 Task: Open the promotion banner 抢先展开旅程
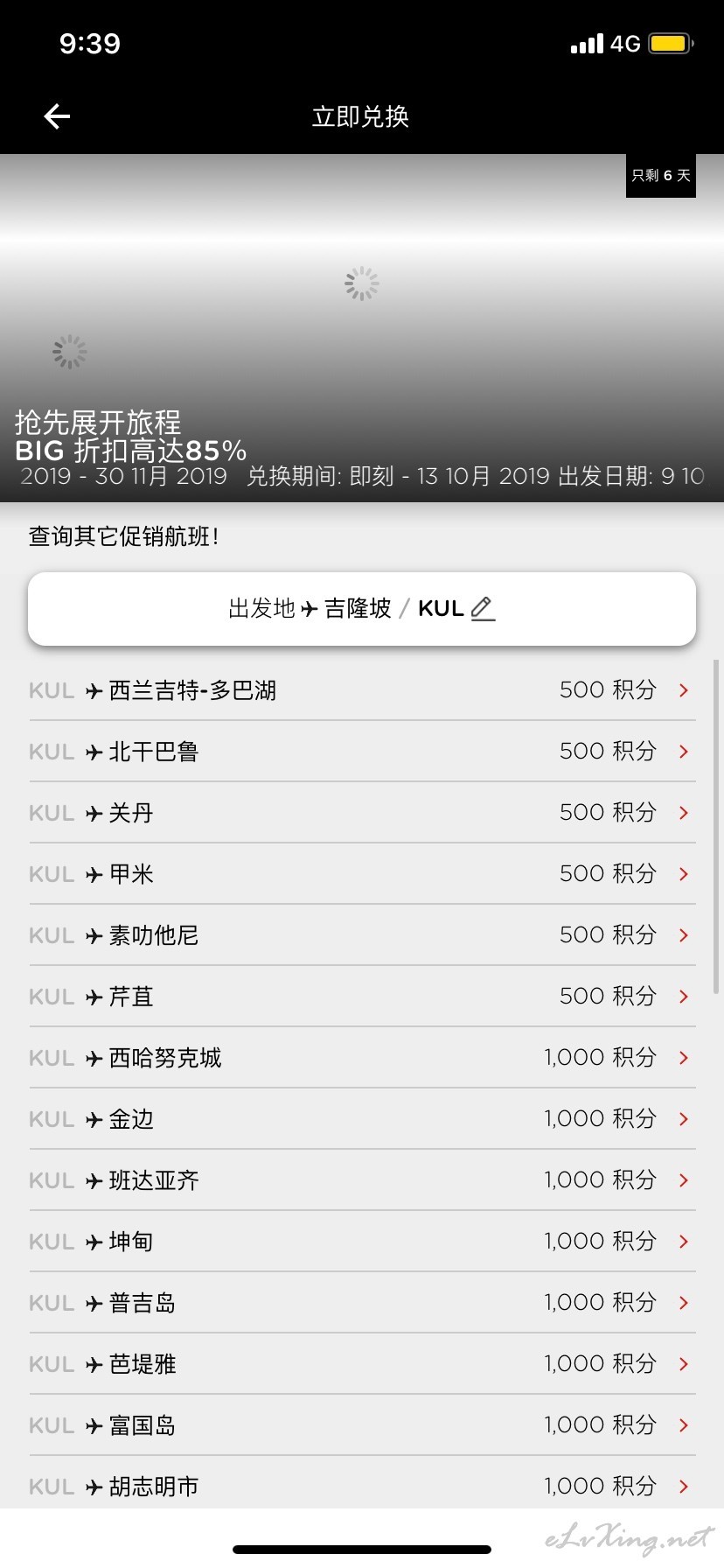361,328
